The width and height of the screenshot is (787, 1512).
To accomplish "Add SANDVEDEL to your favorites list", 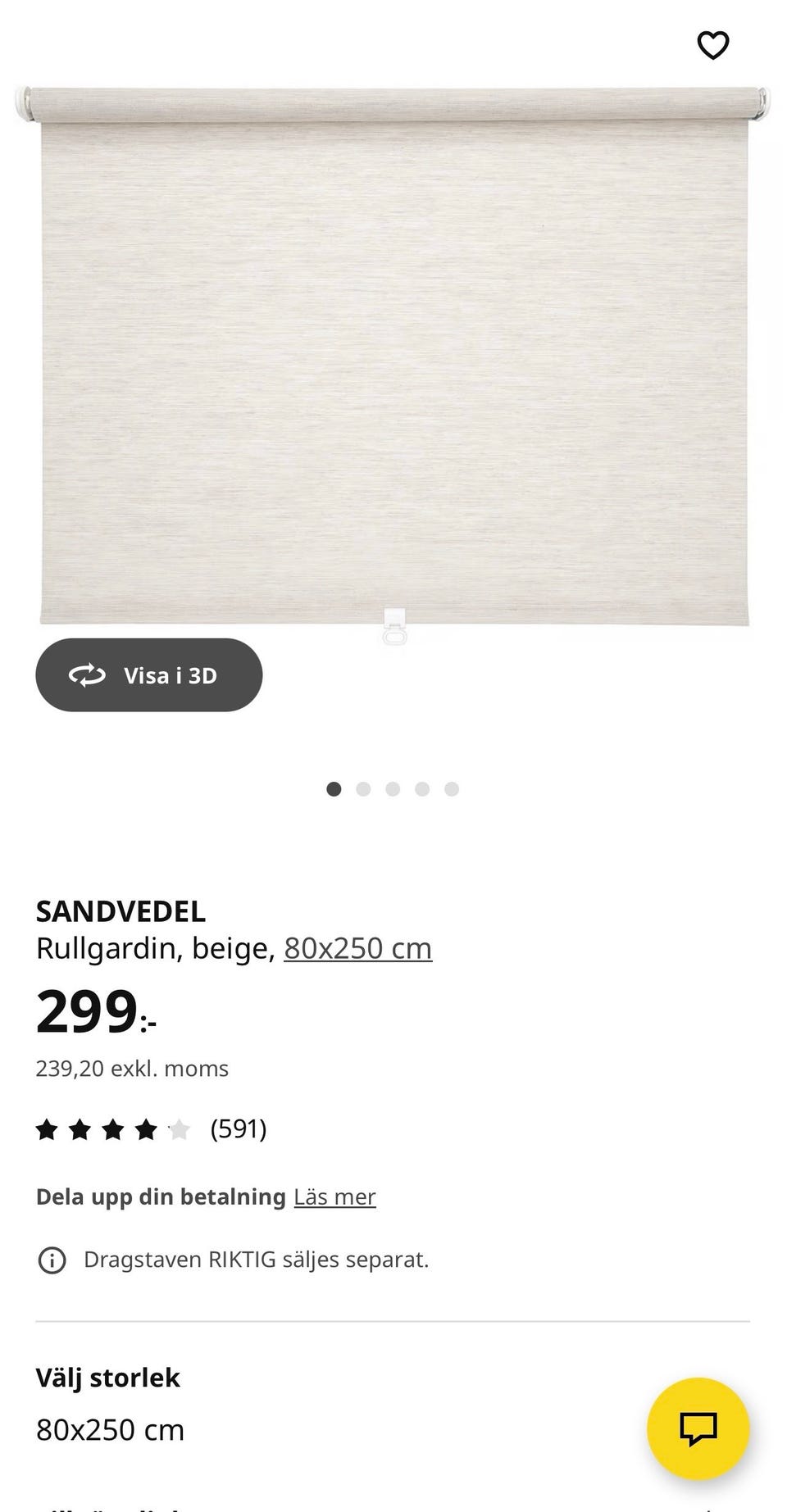I will click(712, 45).
